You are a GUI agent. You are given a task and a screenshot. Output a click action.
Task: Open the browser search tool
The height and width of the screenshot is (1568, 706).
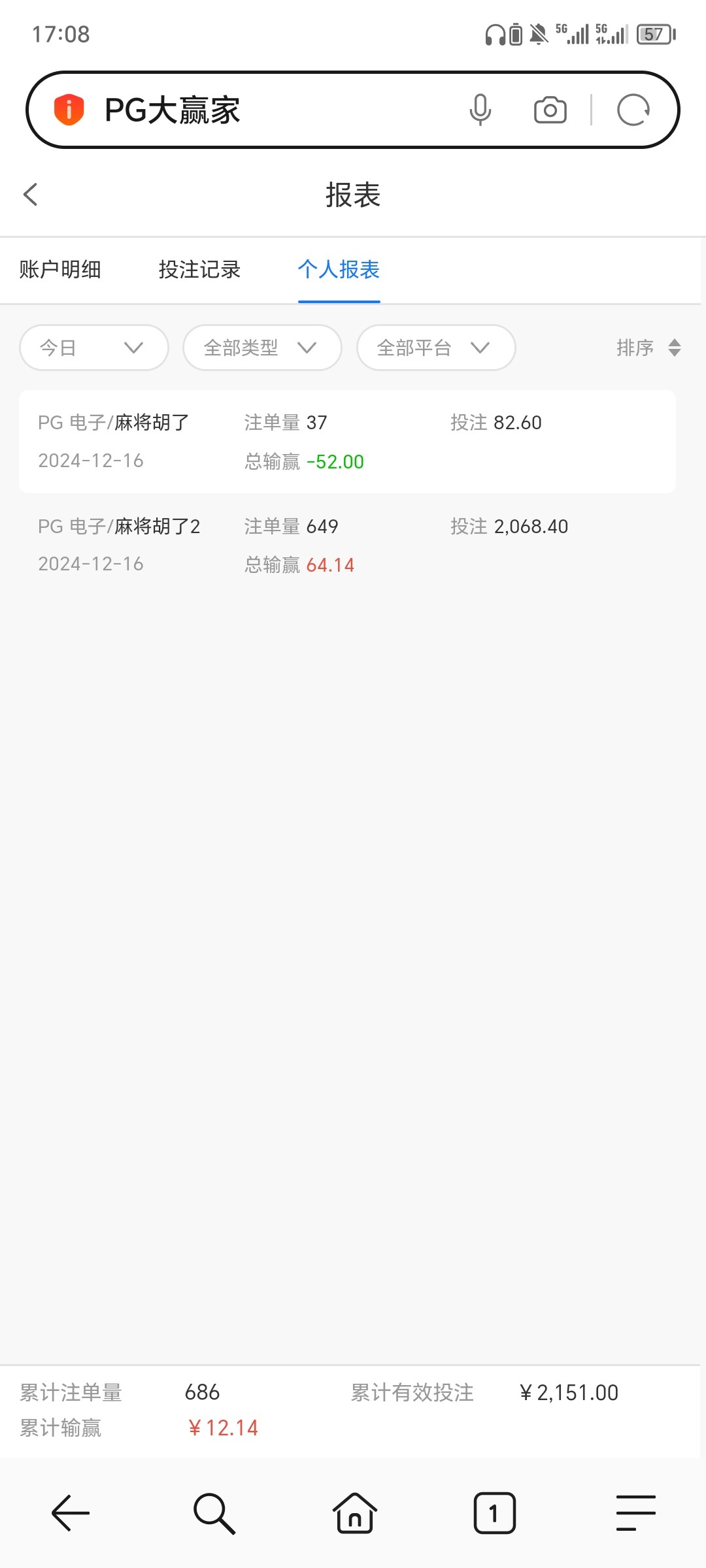tap(214, 1513)
